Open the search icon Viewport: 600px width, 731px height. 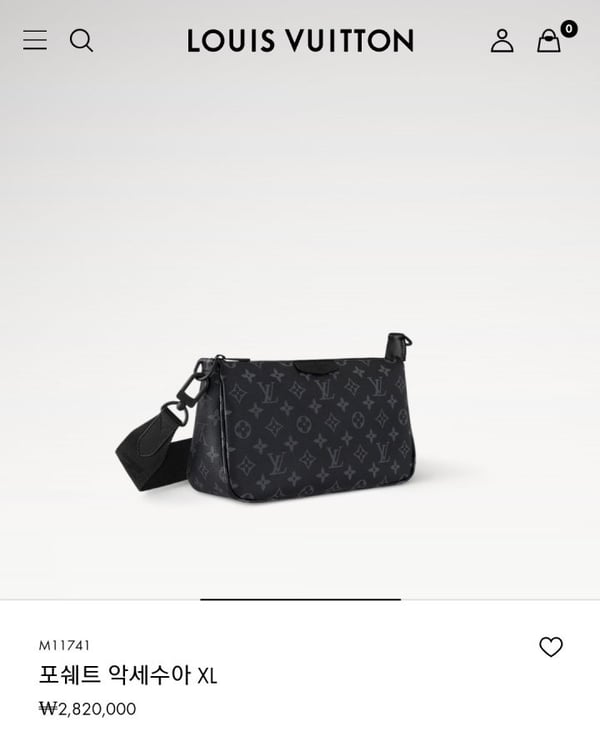81,40
